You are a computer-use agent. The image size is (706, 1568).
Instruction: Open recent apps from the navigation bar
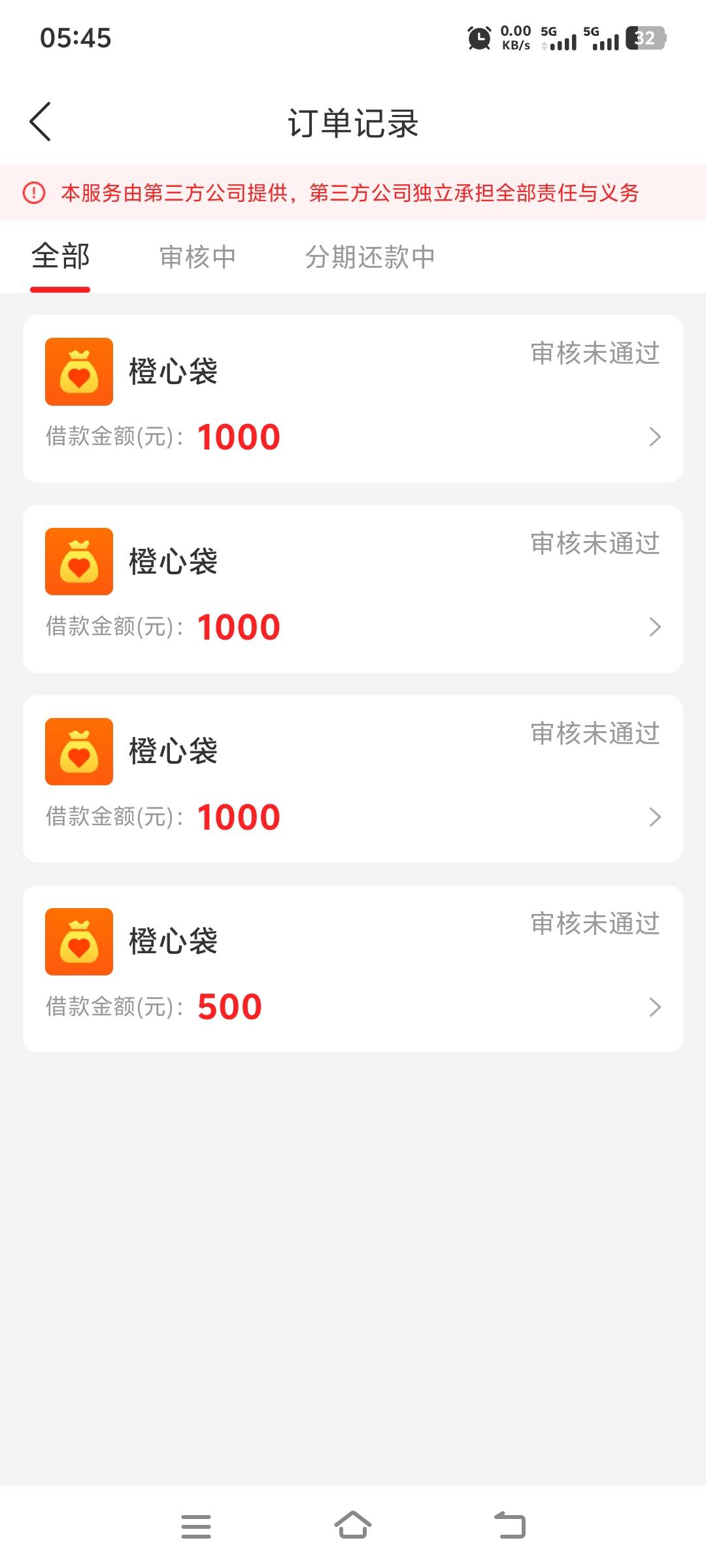point(196,1526)
